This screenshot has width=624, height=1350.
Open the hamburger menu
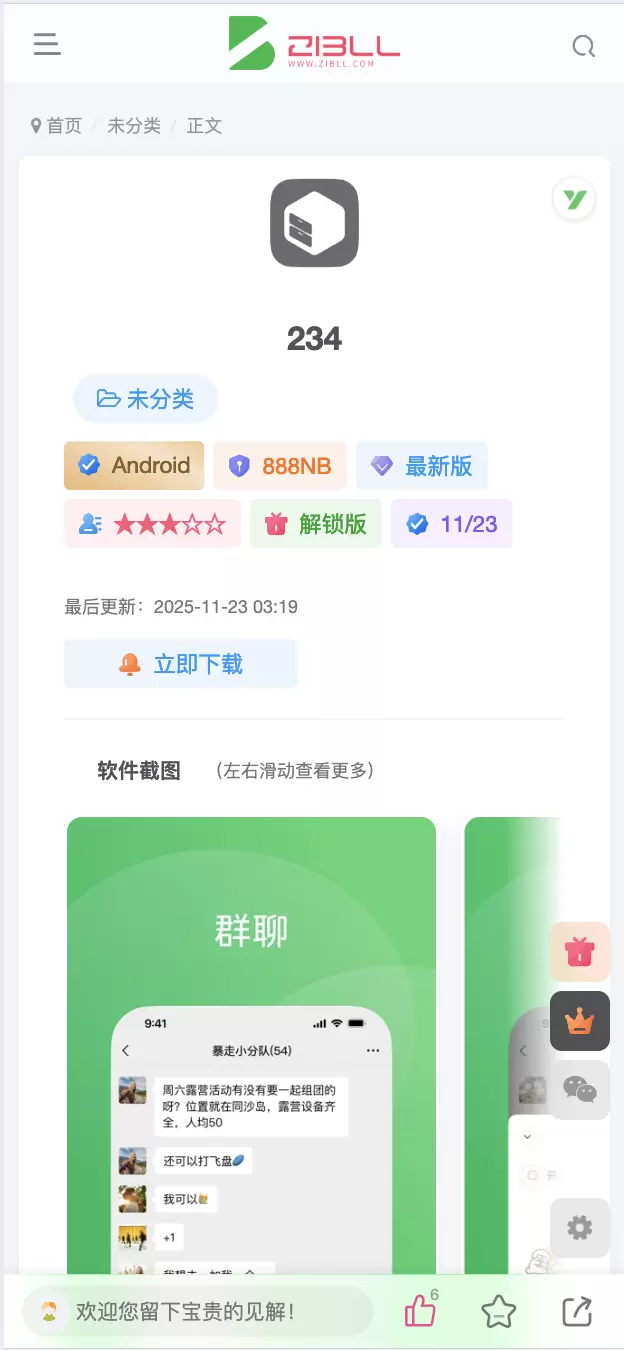47,44
